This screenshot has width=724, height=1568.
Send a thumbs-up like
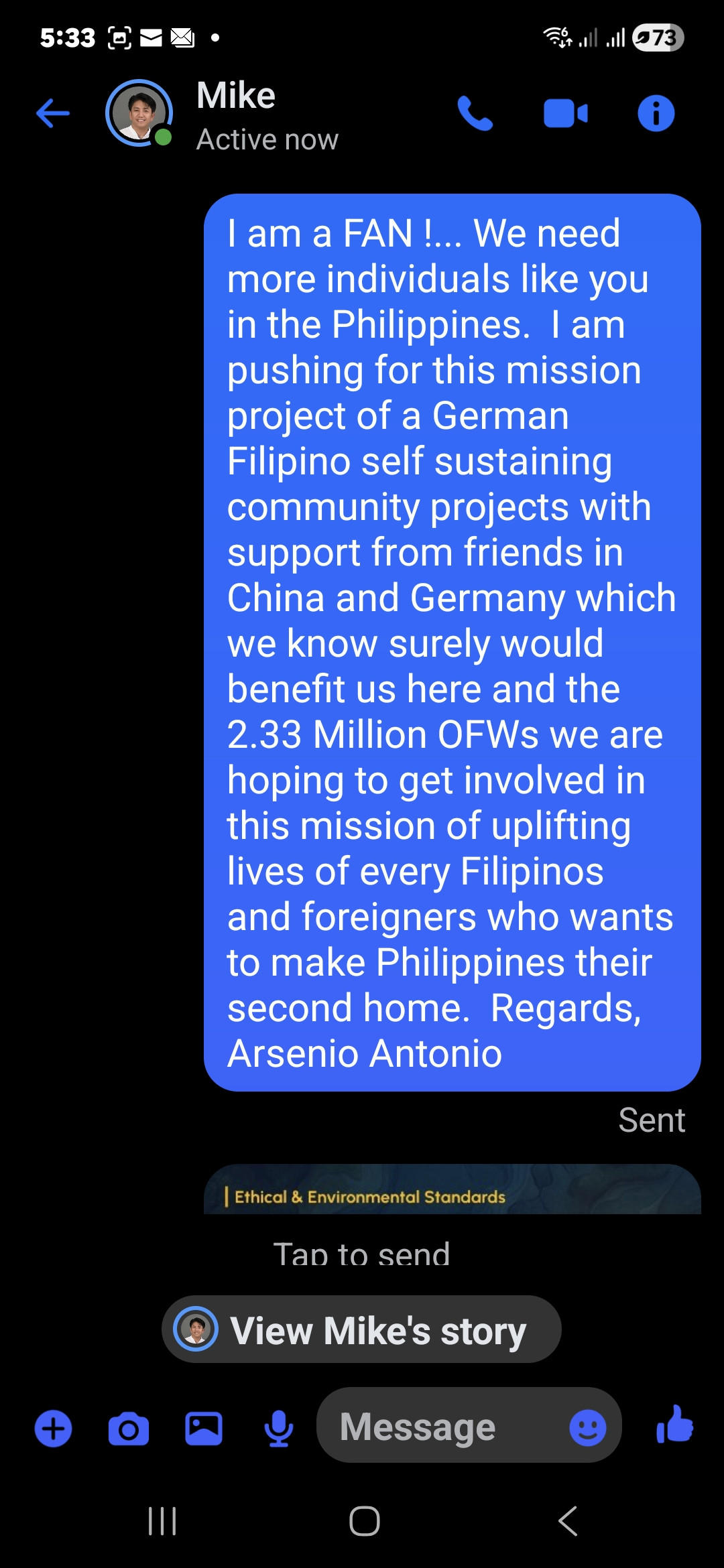[675, 1425]
